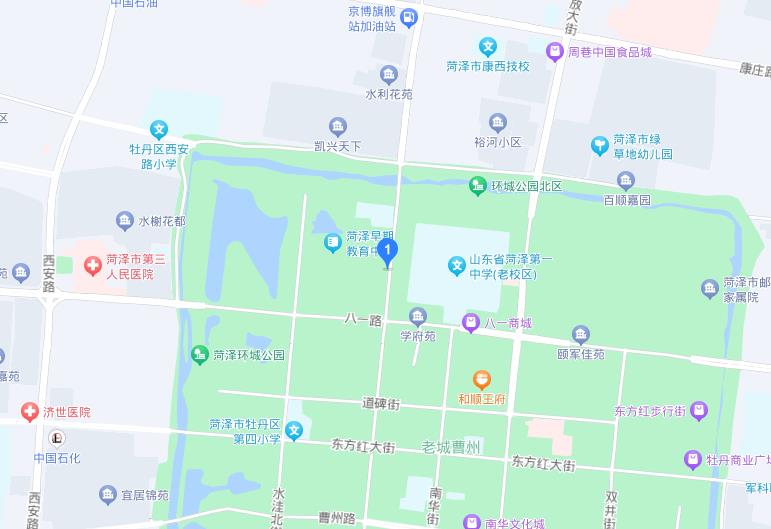Select the 八一商城 shopping marker

[470, 322]
